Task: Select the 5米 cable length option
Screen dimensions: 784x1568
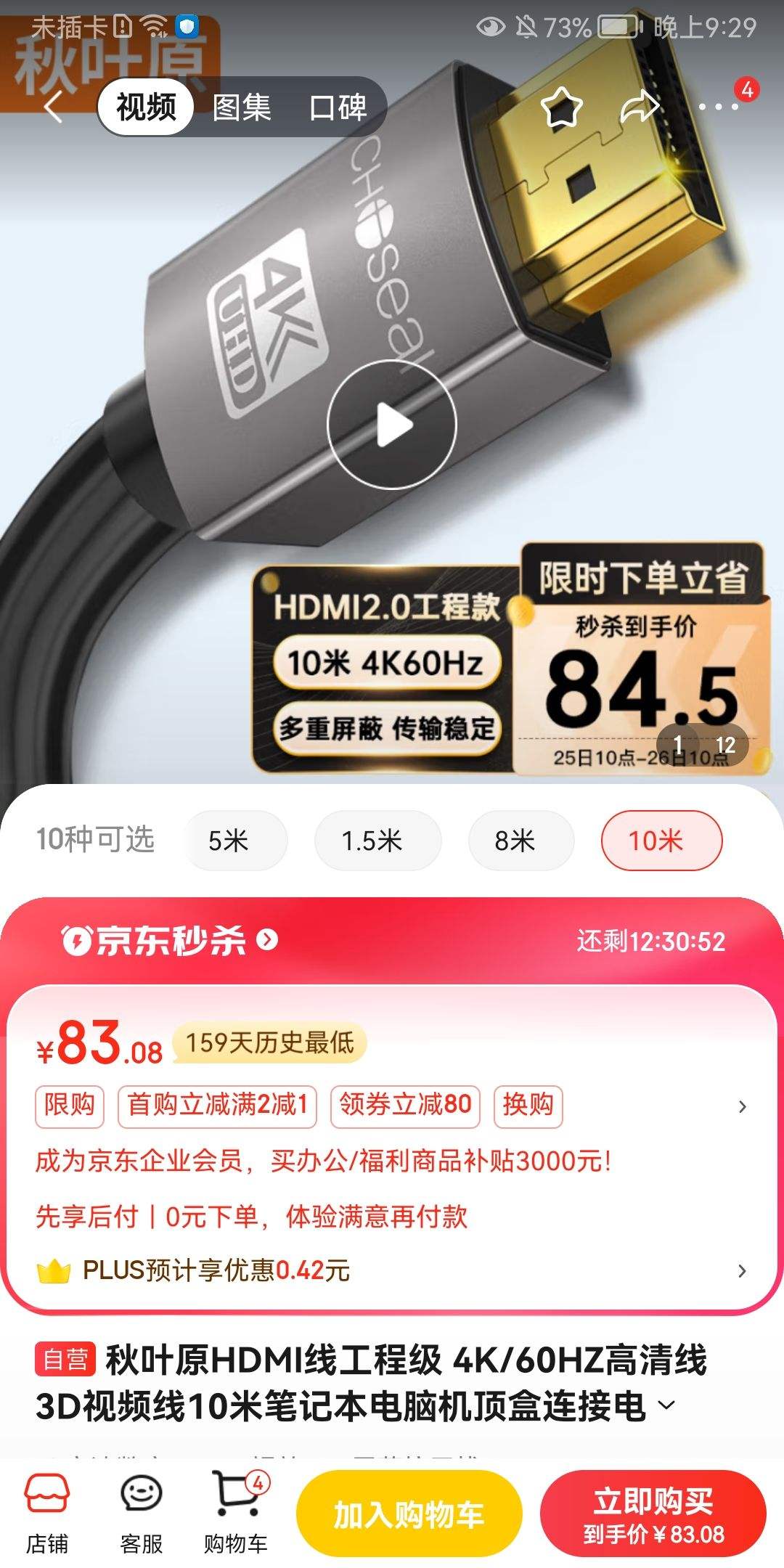Action: [x=234, y=840]
